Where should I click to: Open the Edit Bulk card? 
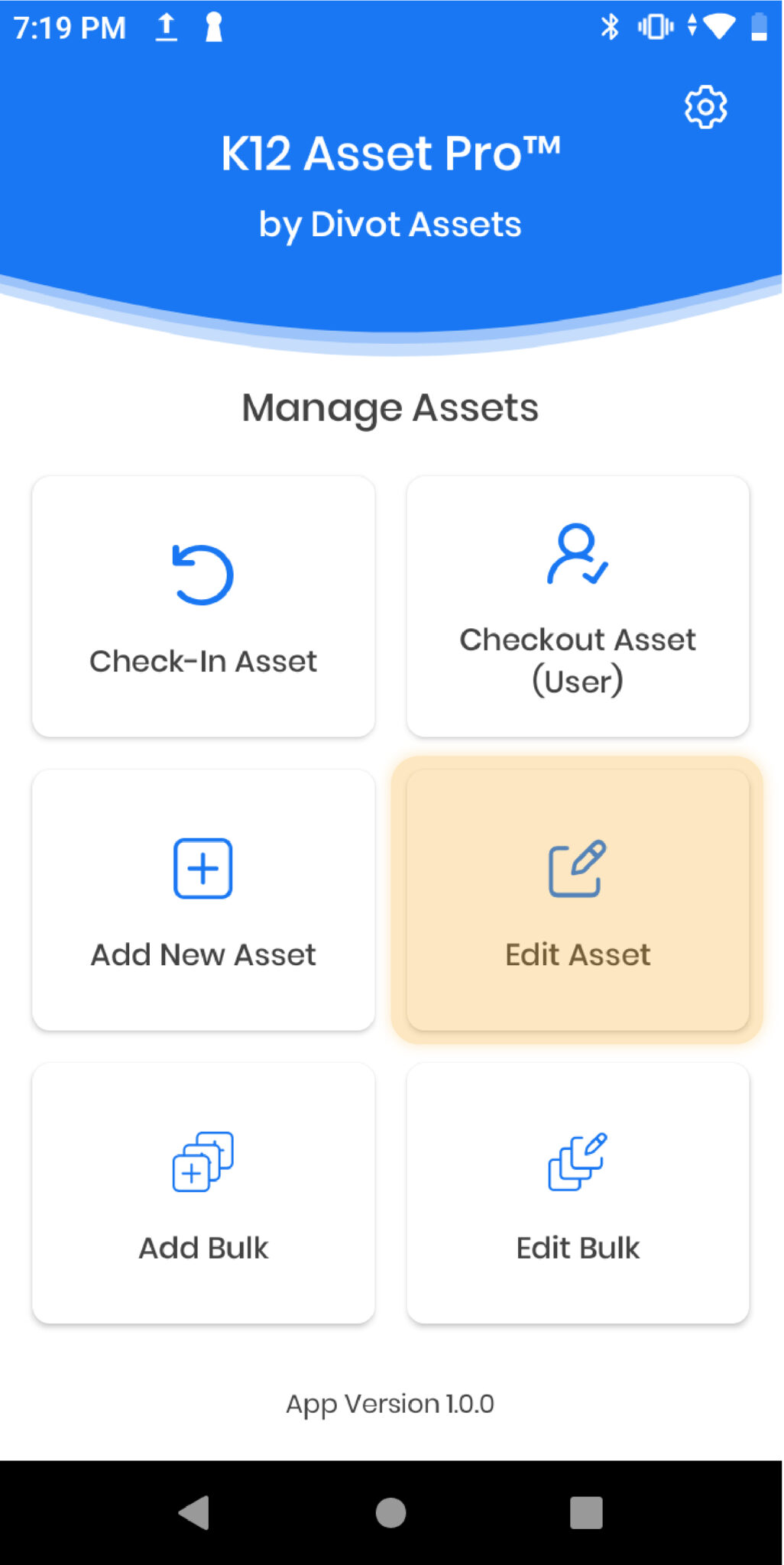pyautogui.click(x=578, y=1194)
